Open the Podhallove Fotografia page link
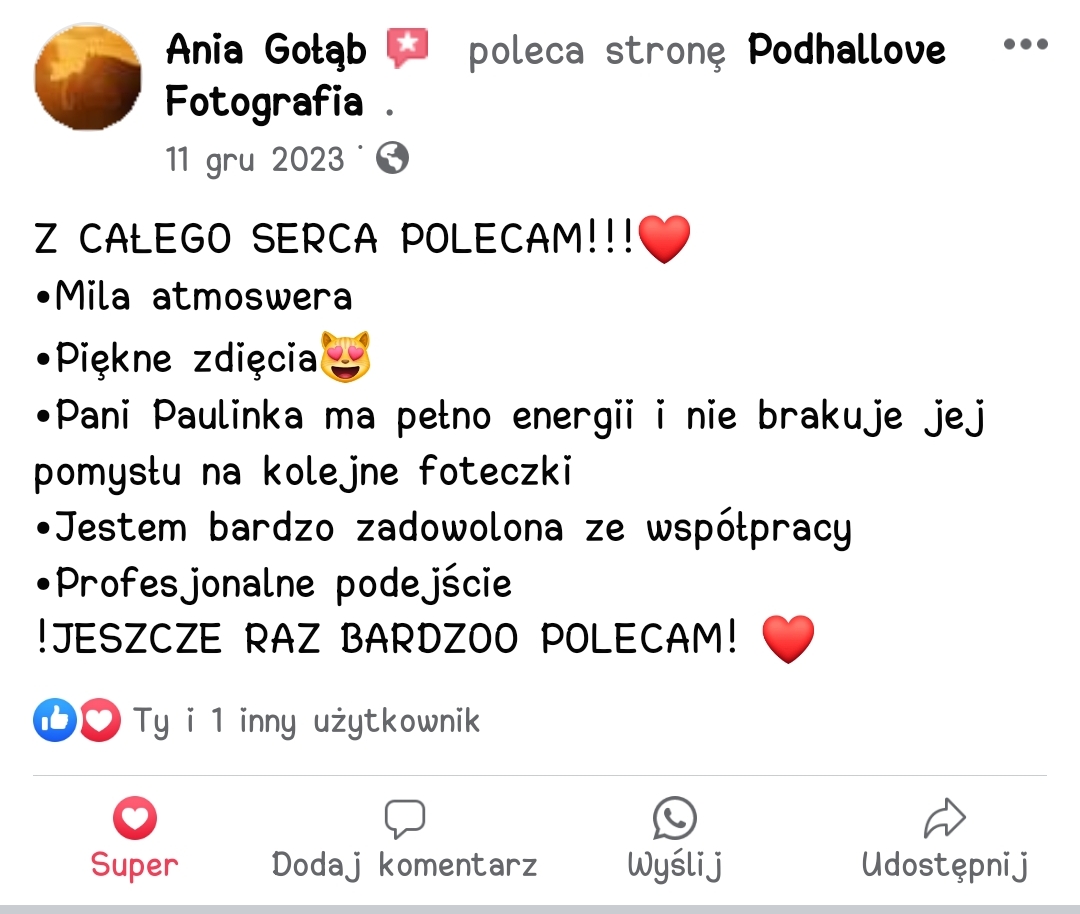1080x914 pixels. tap(846, 49)
